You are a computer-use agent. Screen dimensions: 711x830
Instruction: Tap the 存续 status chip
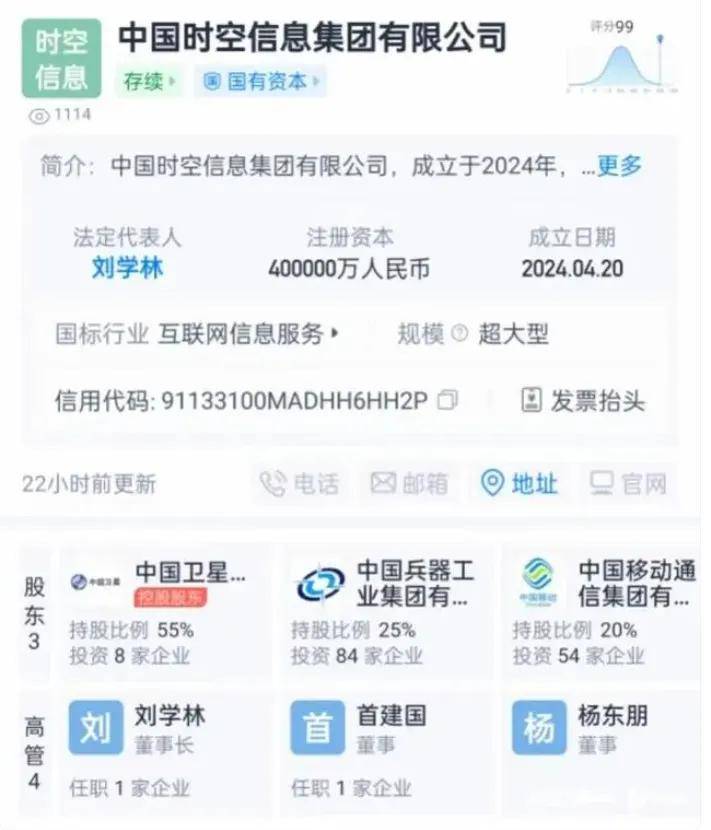click(x=150, y=82)
